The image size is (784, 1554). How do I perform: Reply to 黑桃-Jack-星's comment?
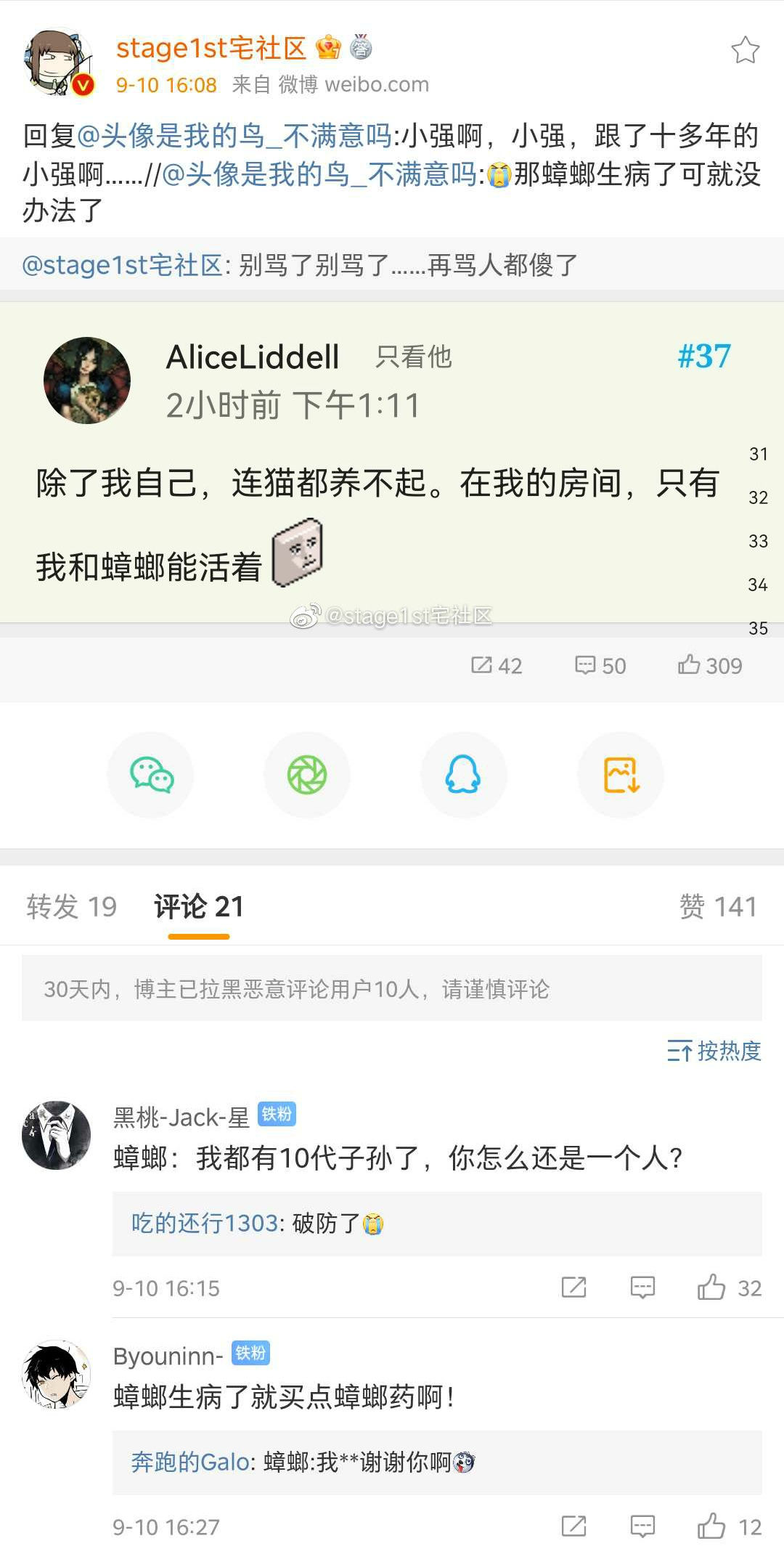[642, 1287]
